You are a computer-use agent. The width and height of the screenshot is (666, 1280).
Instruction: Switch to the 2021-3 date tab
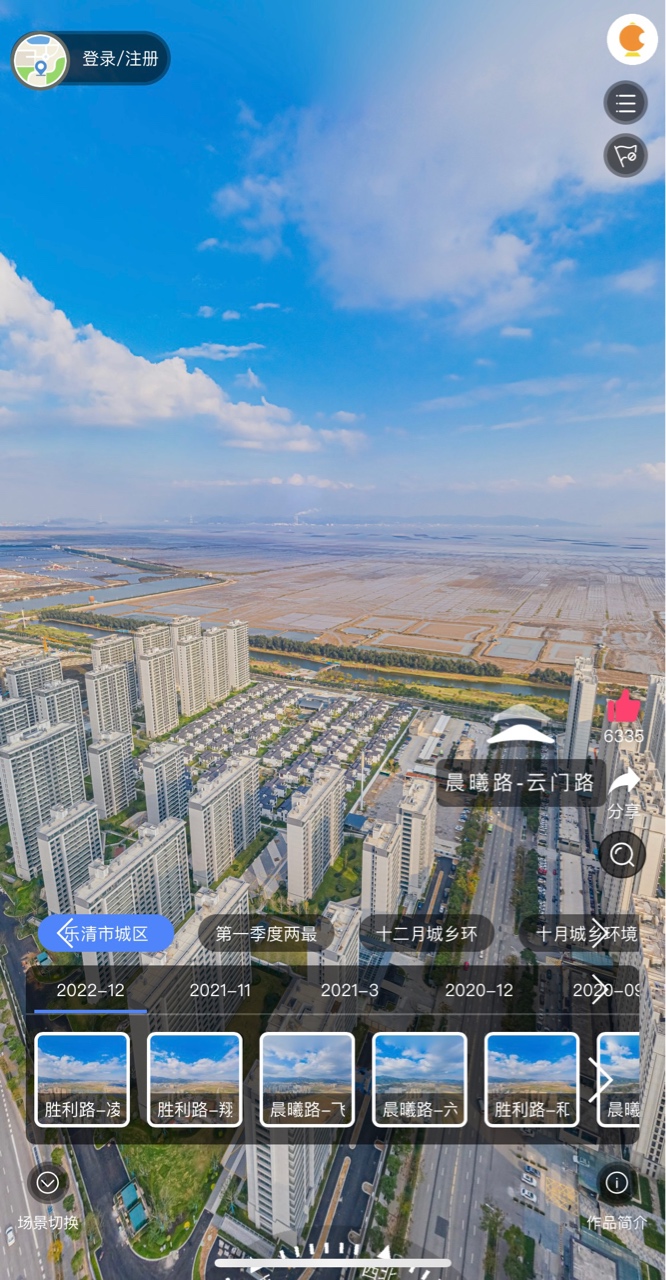tap(349, 990)
